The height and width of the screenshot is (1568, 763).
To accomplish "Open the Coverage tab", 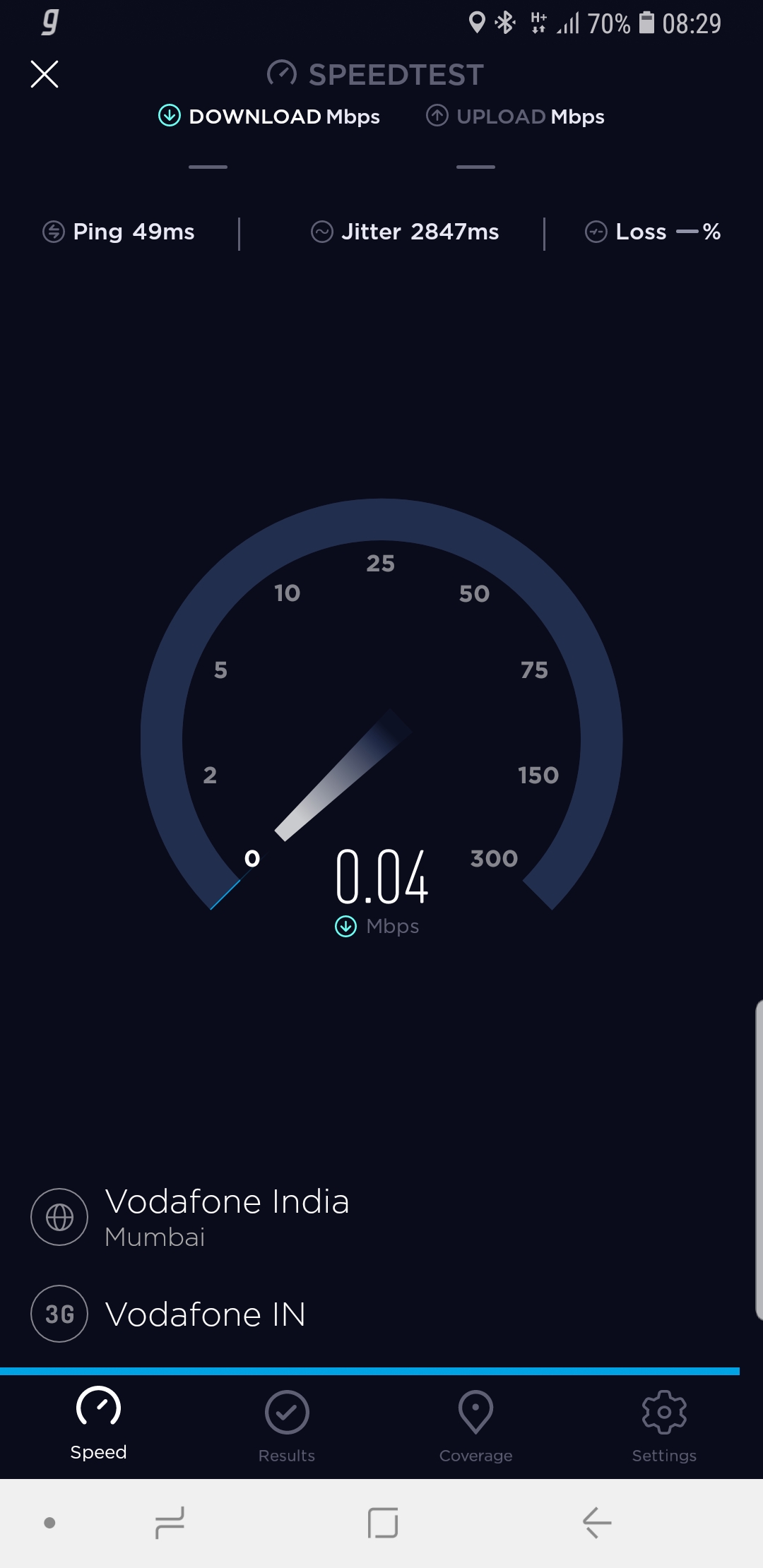I will [475, 1425].
